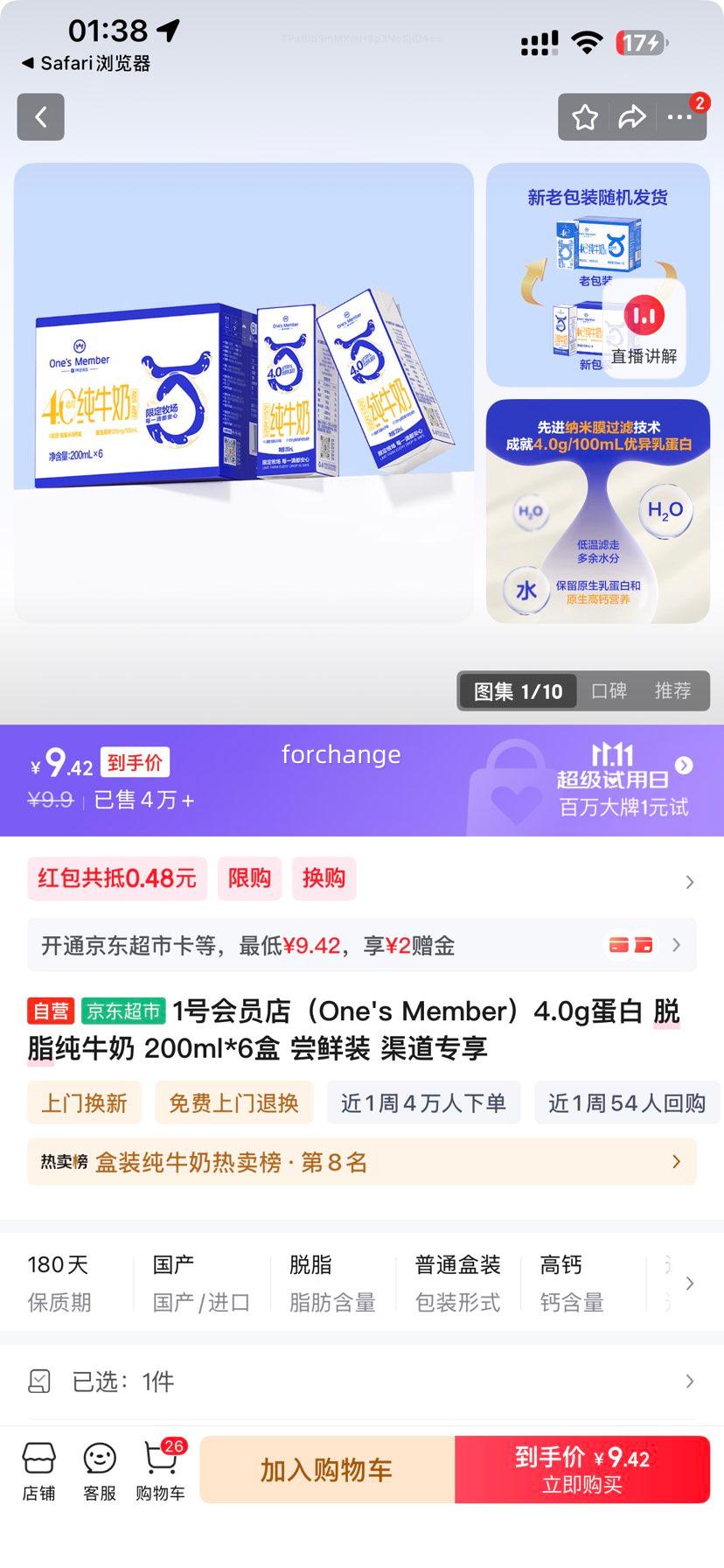
Task: Go back using the top-left arrow
Action: 40,117
